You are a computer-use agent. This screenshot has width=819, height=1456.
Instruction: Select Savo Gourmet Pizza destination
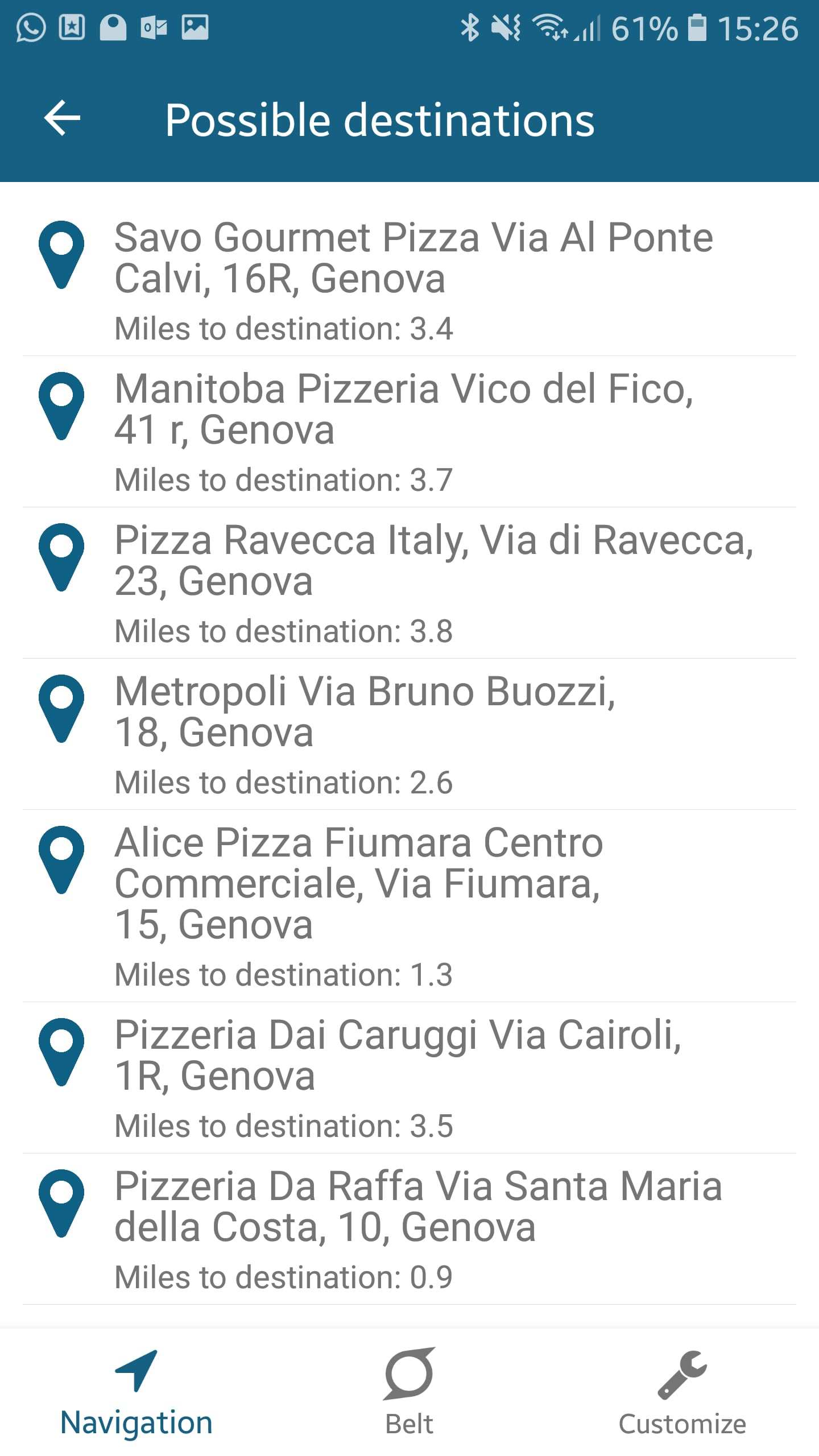click(409, 280)
